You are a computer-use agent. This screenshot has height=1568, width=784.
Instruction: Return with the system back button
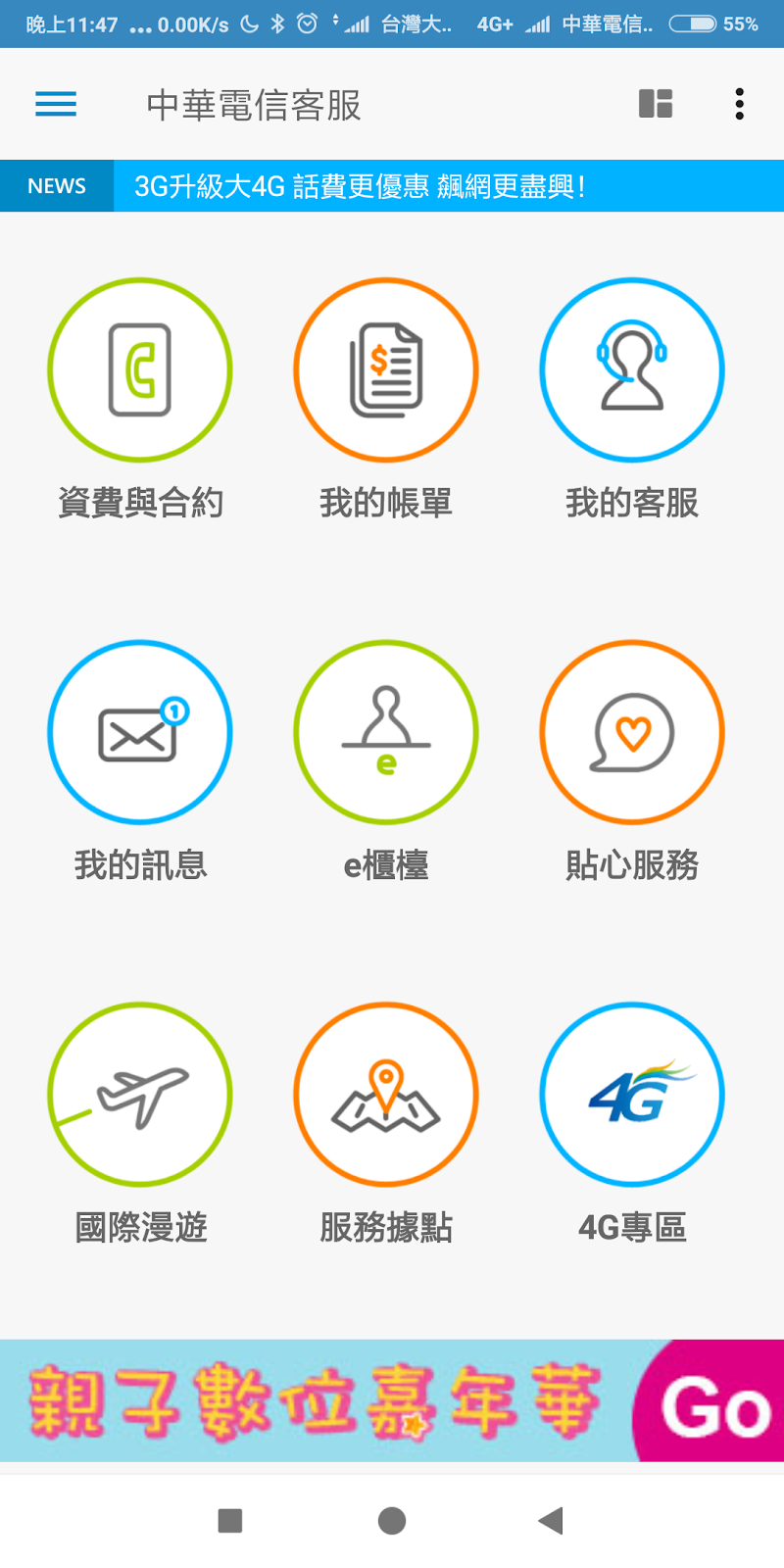[551, 1521]
